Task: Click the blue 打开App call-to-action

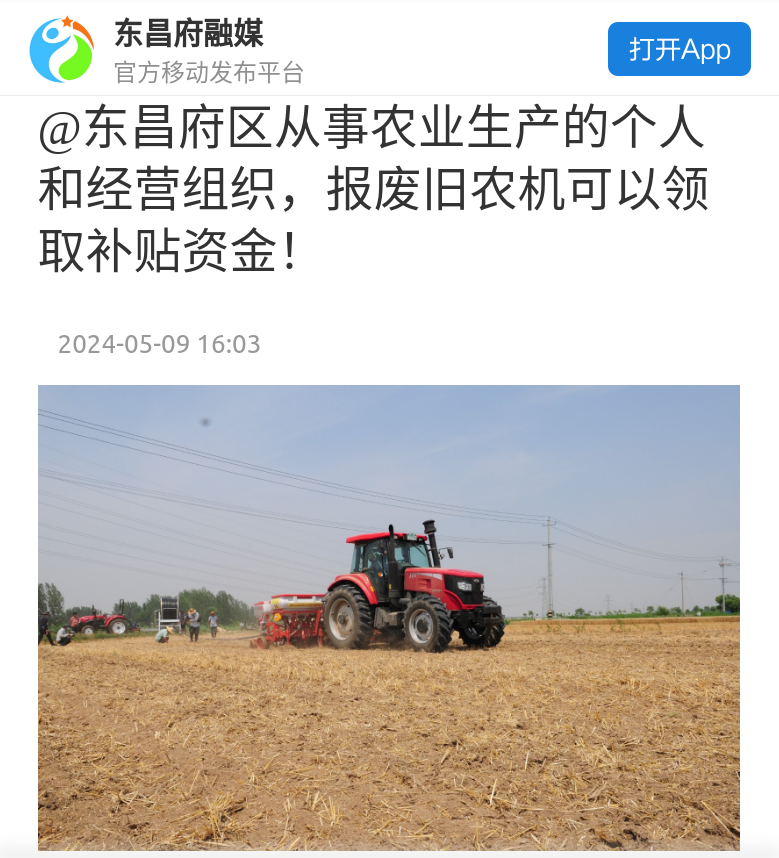Action: [679, 48]
